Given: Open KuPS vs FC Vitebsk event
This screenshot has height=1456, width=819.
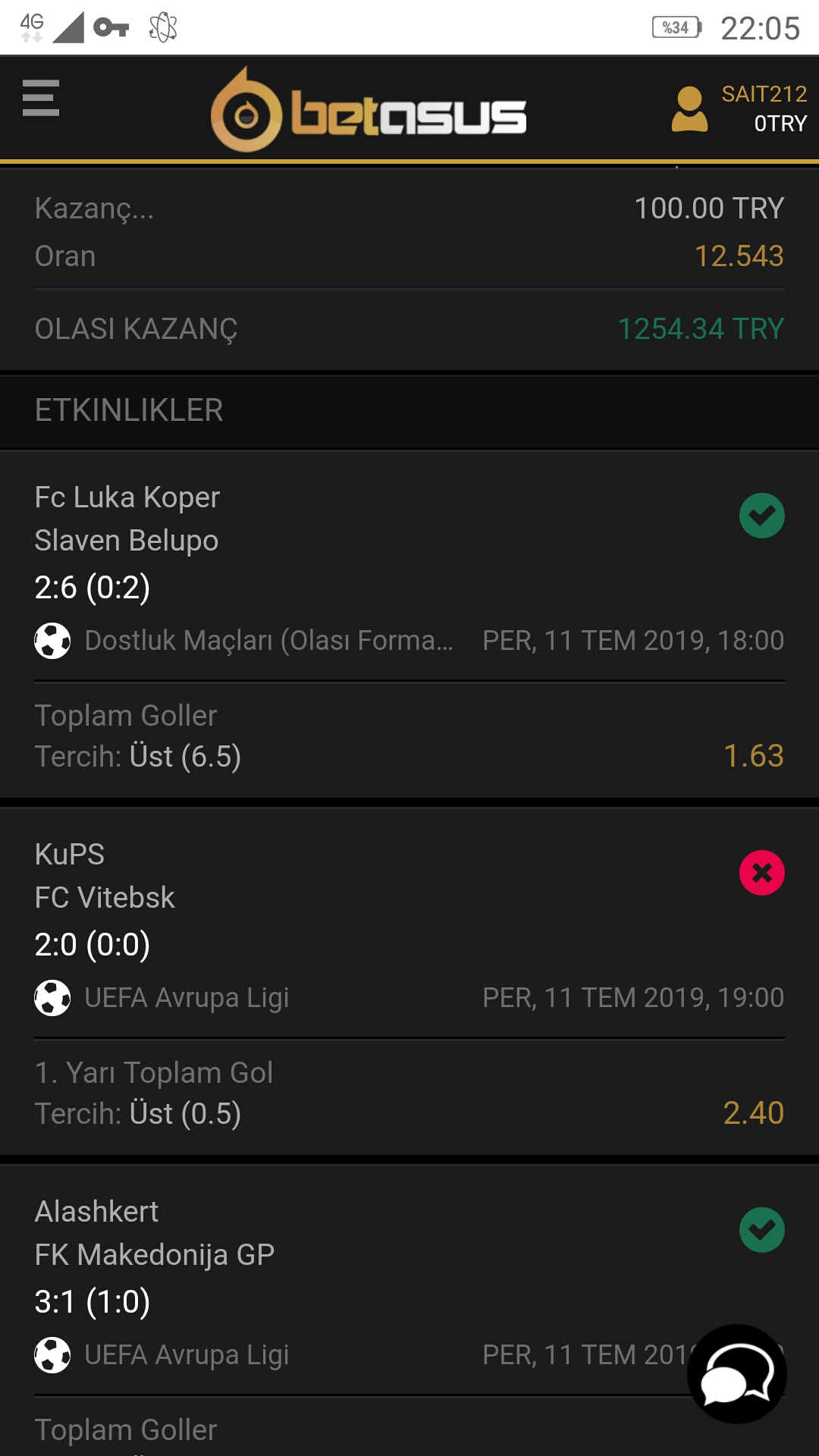Looking at the screenshot, I should pos(409,981).
